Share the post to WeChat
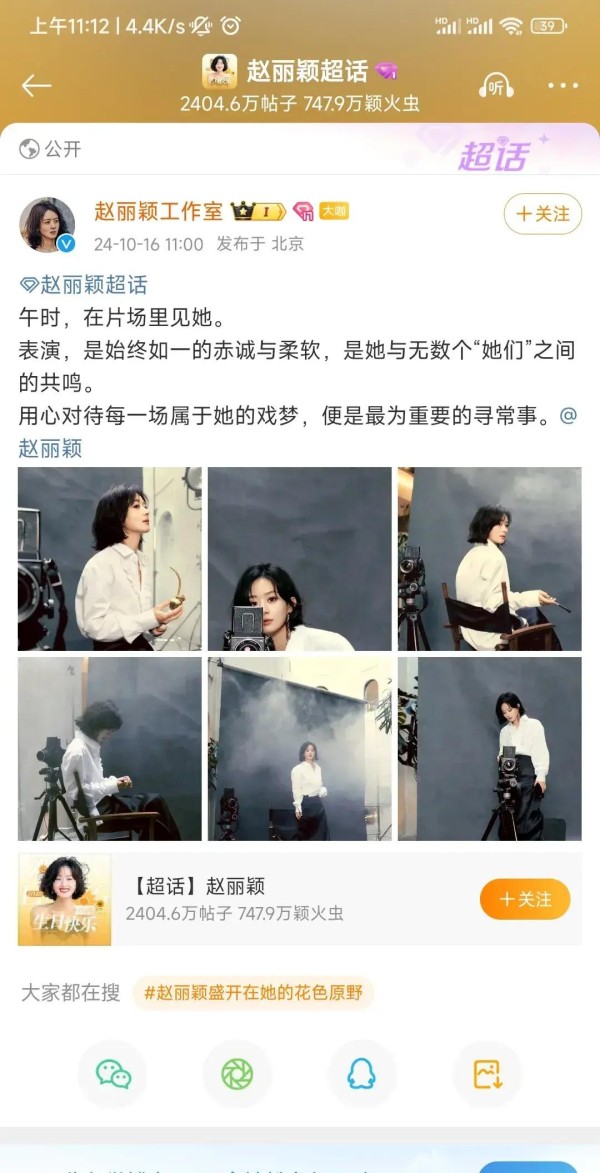600x1173 pixels. (x=113, y=1074)
